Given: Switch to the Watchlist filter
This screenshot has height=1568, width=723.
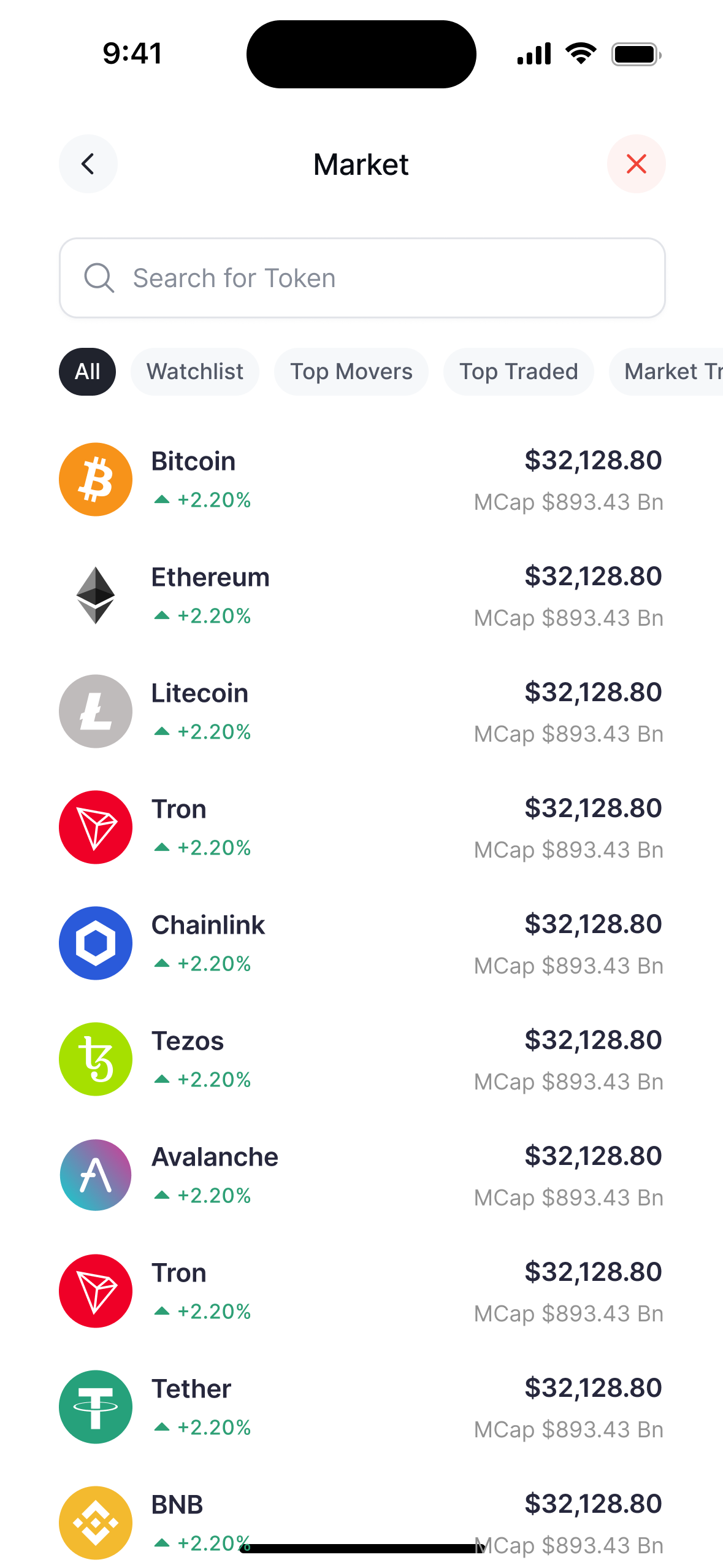Looking at the screenshot, I should pyautogui.click(x=195, y=372).
